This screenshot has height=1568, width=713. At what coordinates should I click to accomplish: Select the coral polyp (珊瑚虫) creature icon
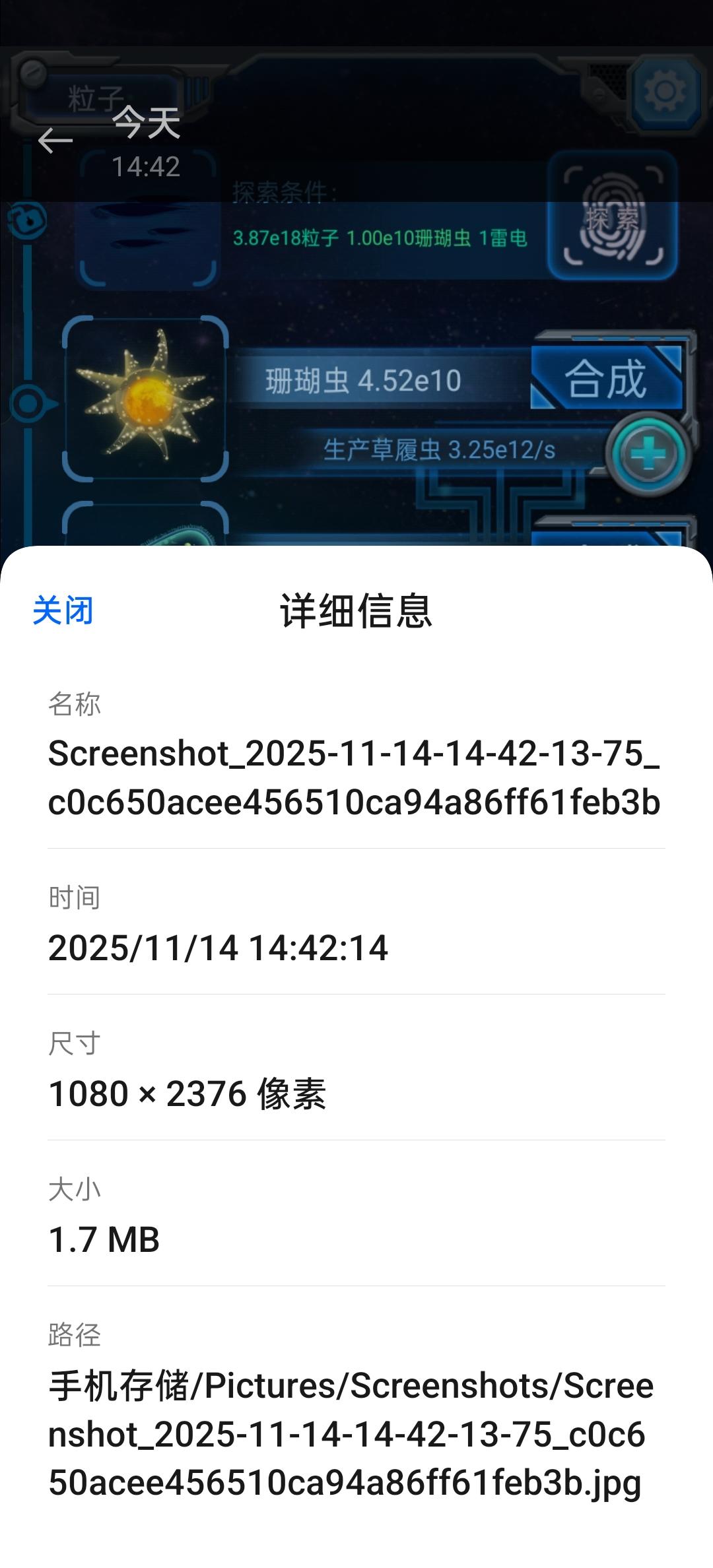[145, 396]
